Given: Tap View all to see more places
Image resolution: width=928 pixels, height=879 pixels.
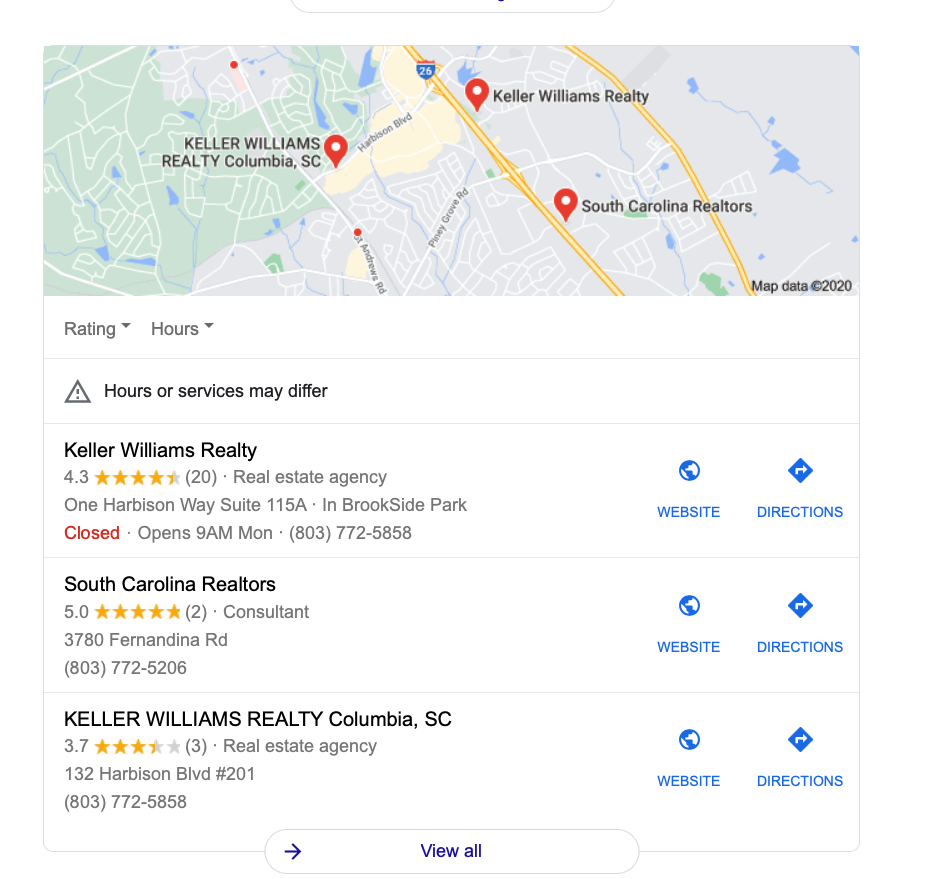Looking at the screenshot, I should point(451,851).
